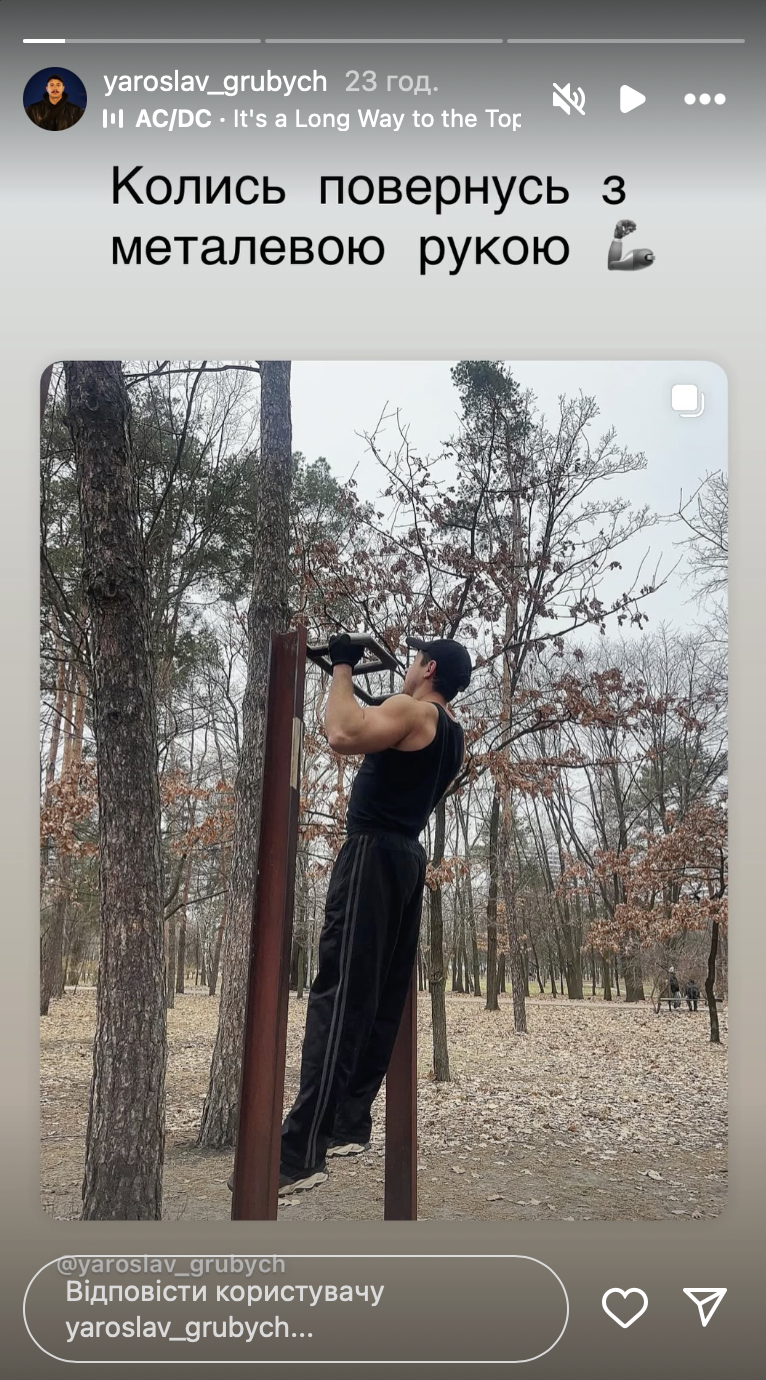The image size is (766, 1380).
Task: Open the shared pull-up post
Action: [384, 790]
